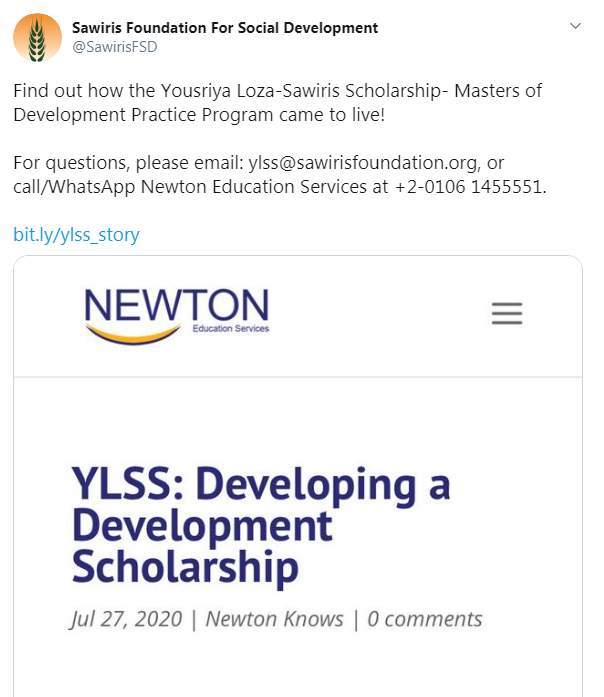
Task: Open the Sawiris Foundation profile picture
Action: [37, 37]
